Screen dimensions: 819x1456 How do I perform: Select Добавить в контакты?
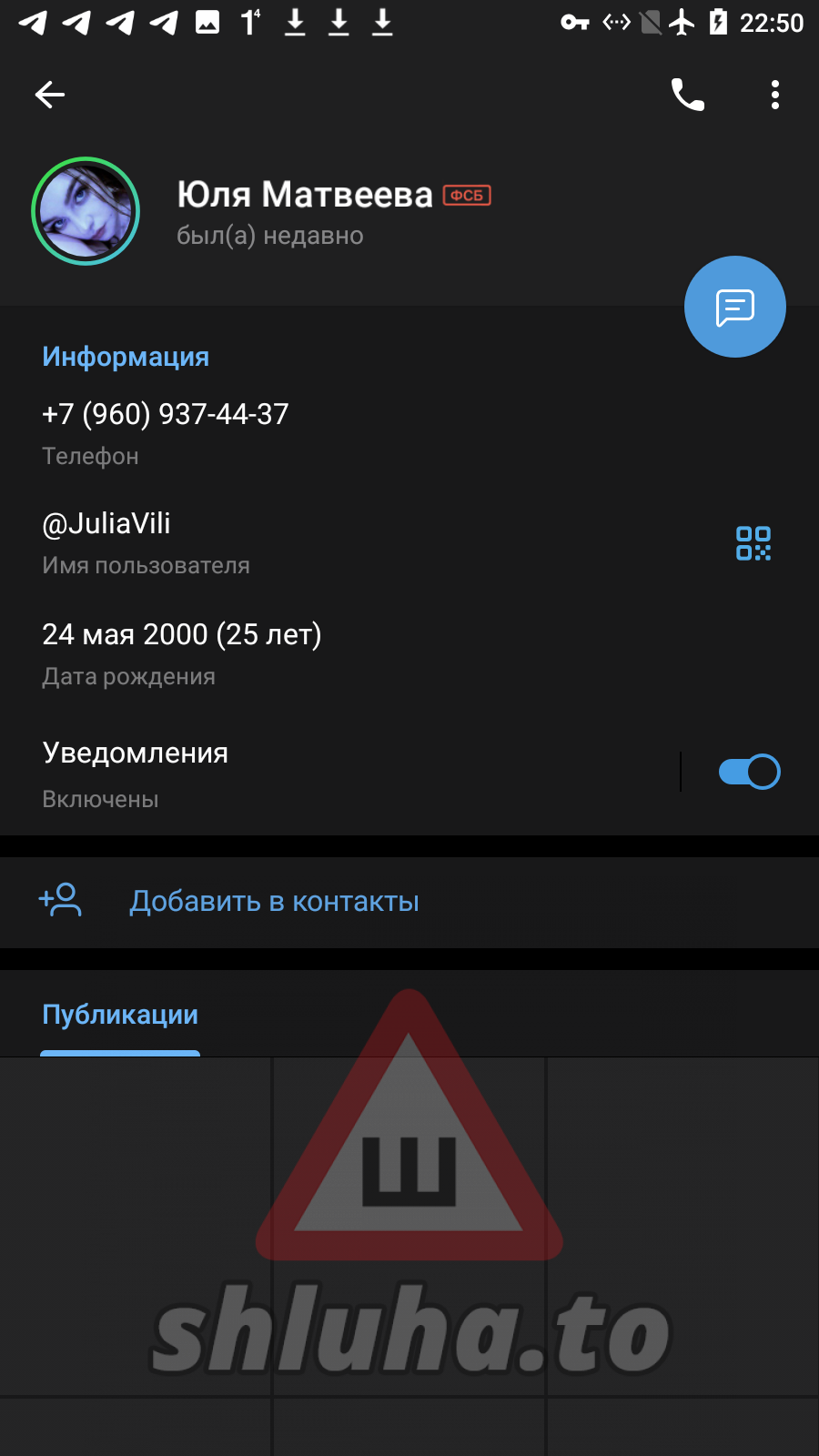[274, 902]
